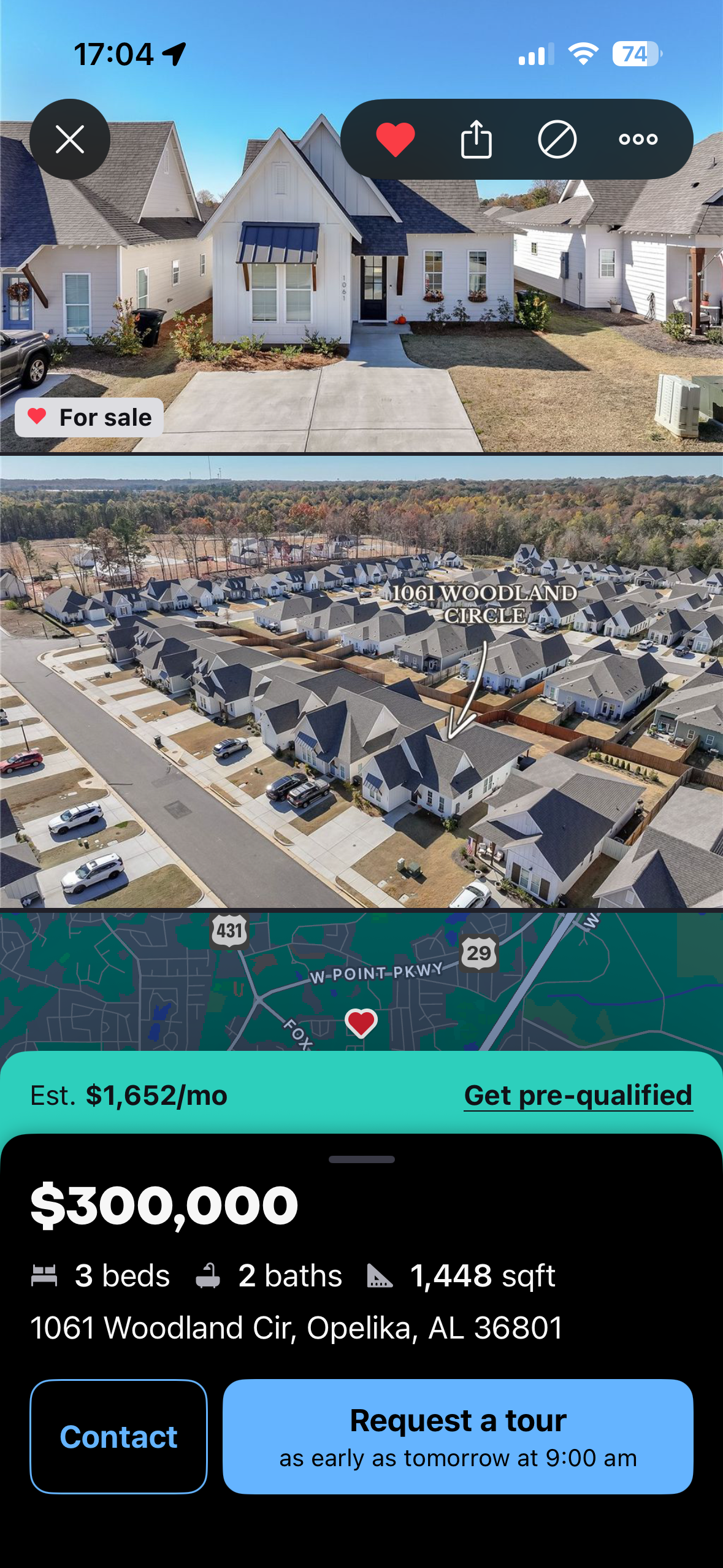Screen dimensions: 723x1568
Task: Contact the agent about this home
Action: tap(118, 1437)
